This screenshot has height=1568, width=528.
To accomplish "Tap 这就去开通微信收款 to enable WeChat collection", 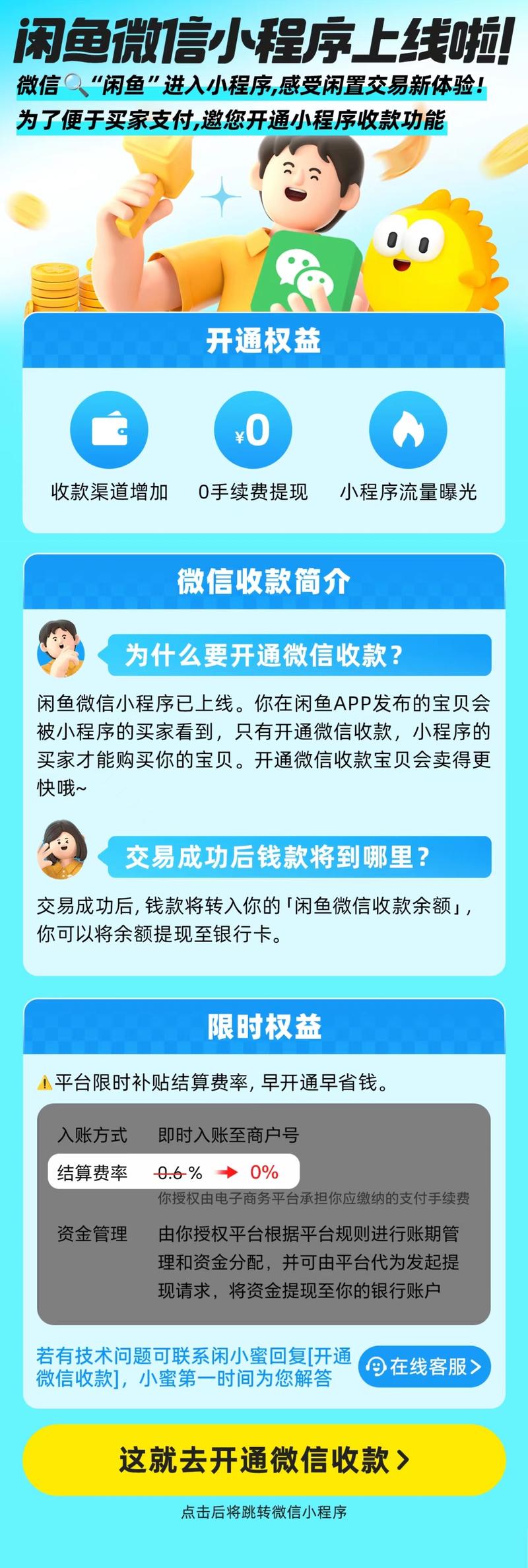I will (264, 1460).
